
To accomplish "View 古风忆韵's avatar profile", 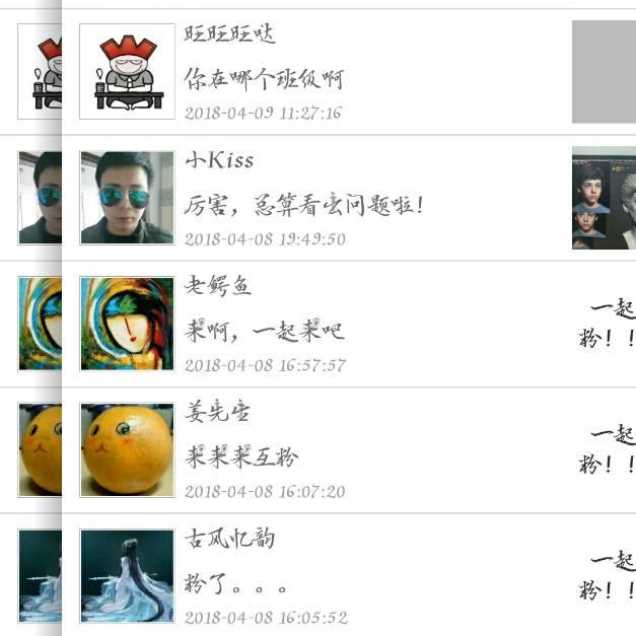I will pos(127,576).
